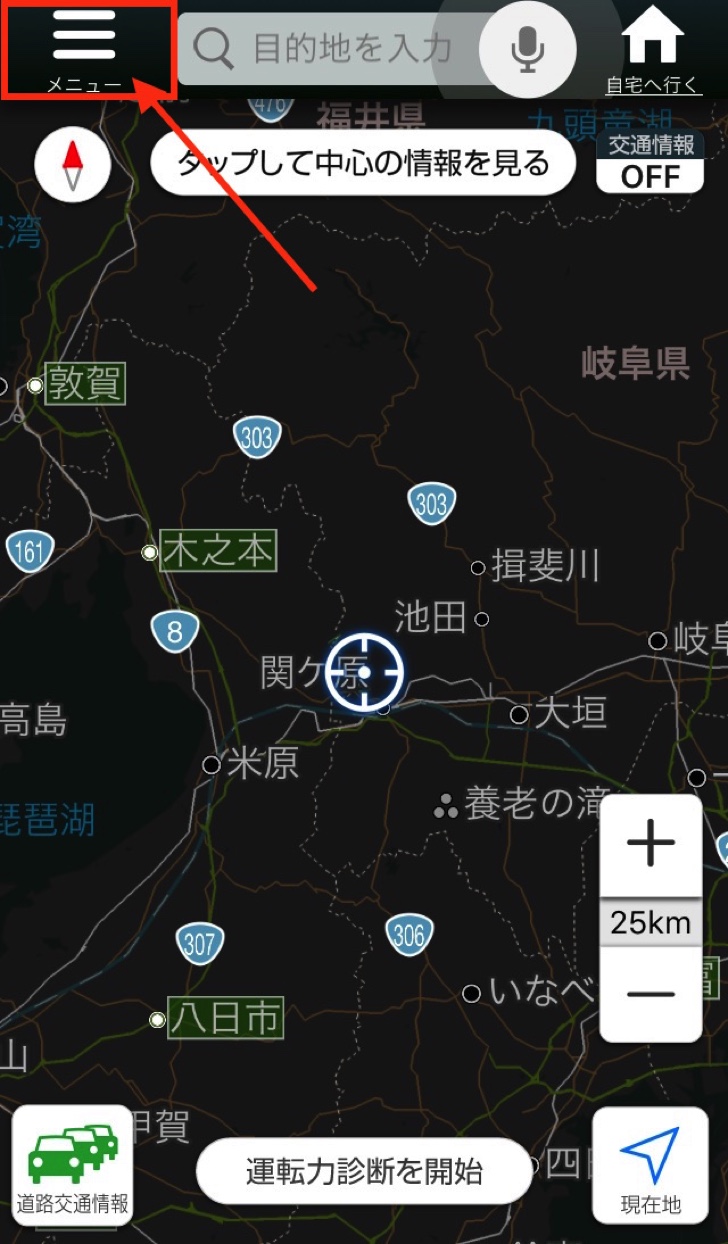
Task: Jump to 現在地 current location
Action: 650,1165
